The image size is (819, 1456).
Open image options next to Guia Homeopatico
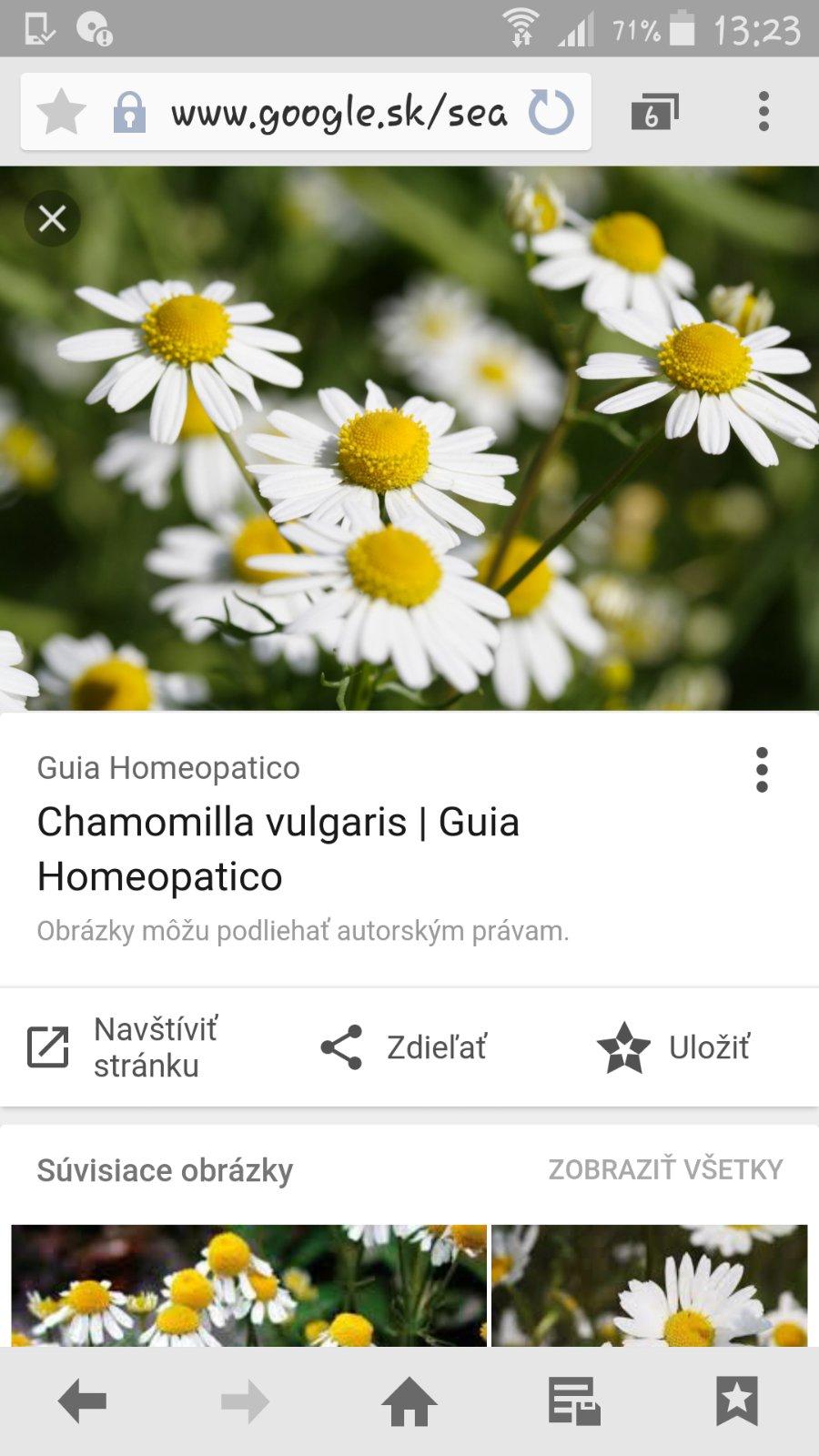[762, 770]
